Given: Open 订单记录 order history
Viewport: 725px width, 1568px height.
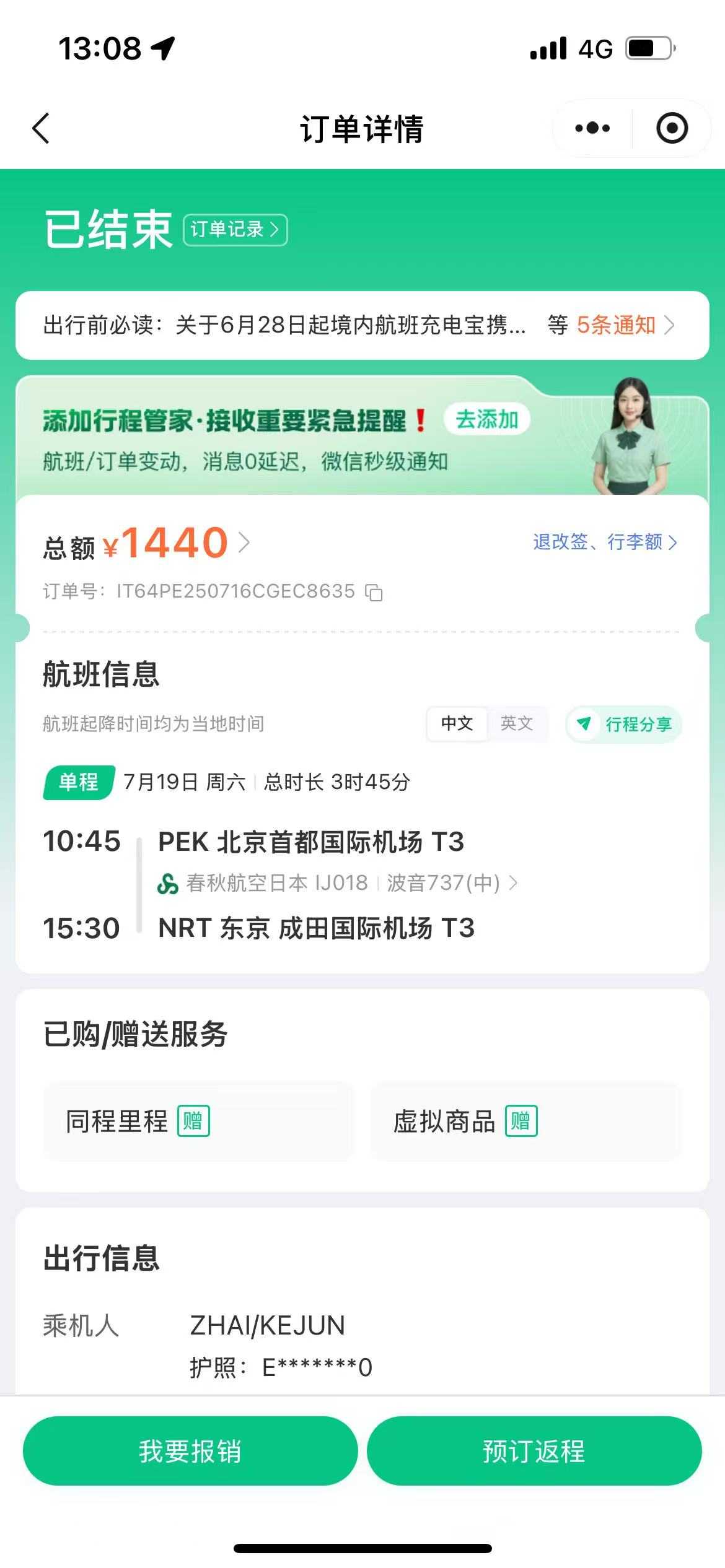Looking at the screenshot, I should point(235,230).
